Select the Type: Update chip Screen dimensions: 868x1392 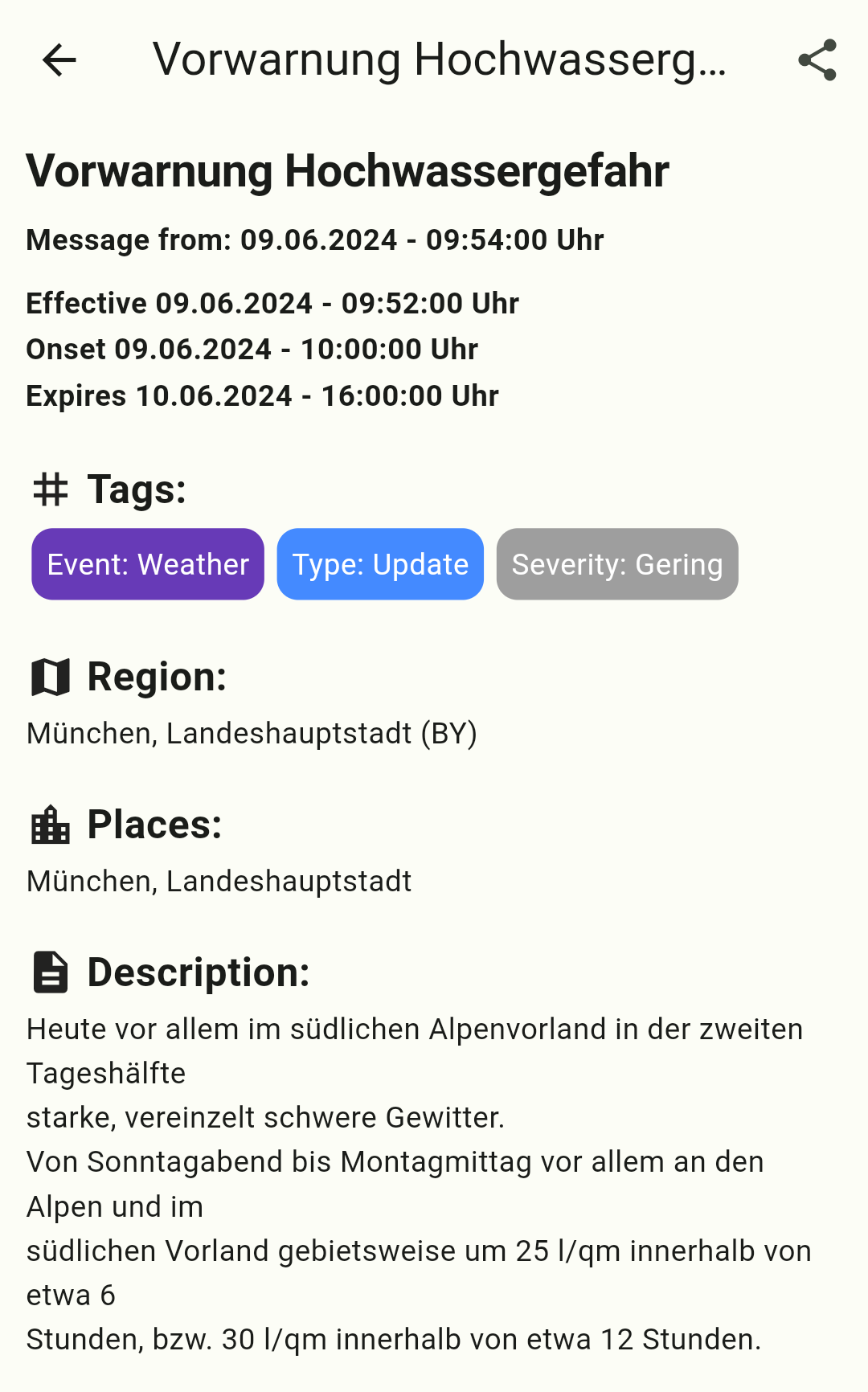(x=380, y=564)
